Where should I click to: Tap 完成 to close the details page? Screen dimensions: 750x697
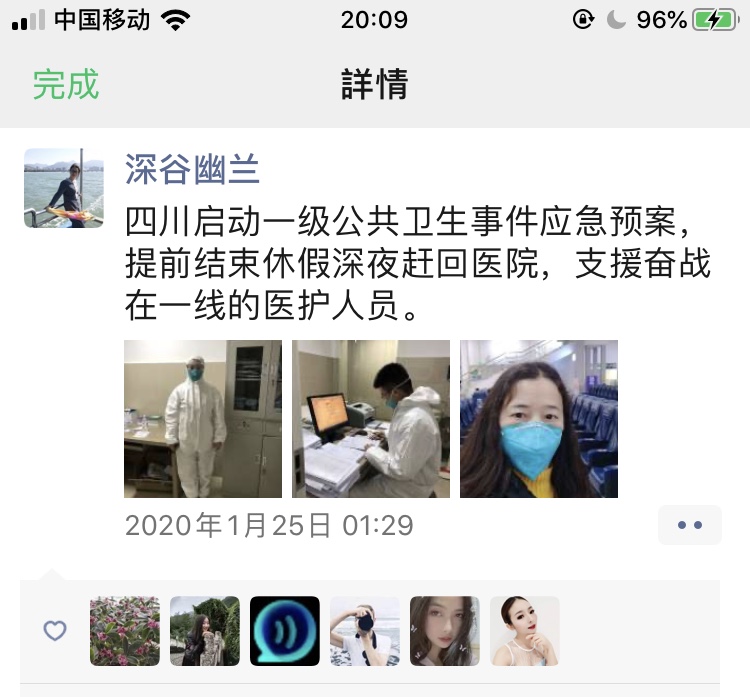point(66,84)
